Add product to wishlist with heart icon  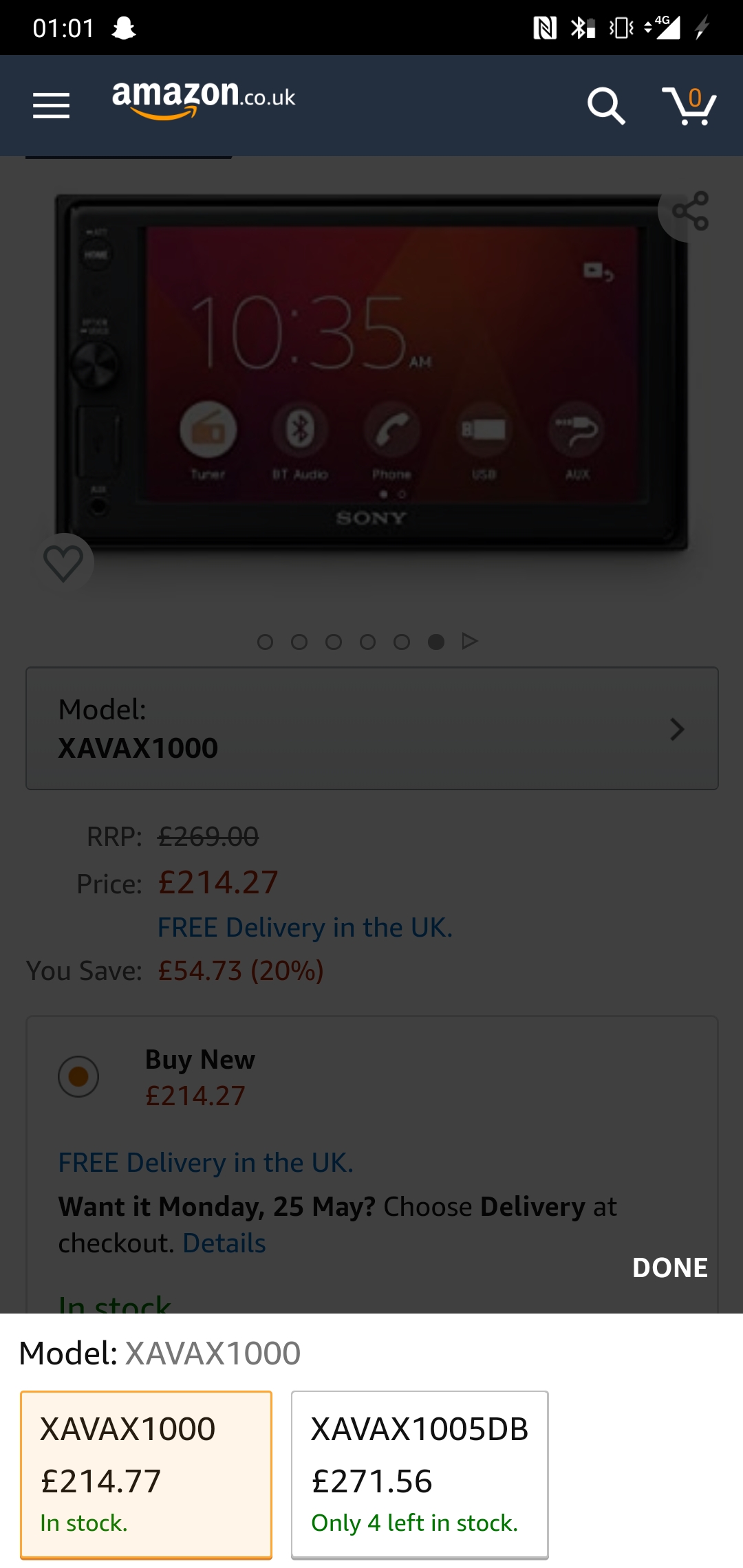(x=64, y=562)
